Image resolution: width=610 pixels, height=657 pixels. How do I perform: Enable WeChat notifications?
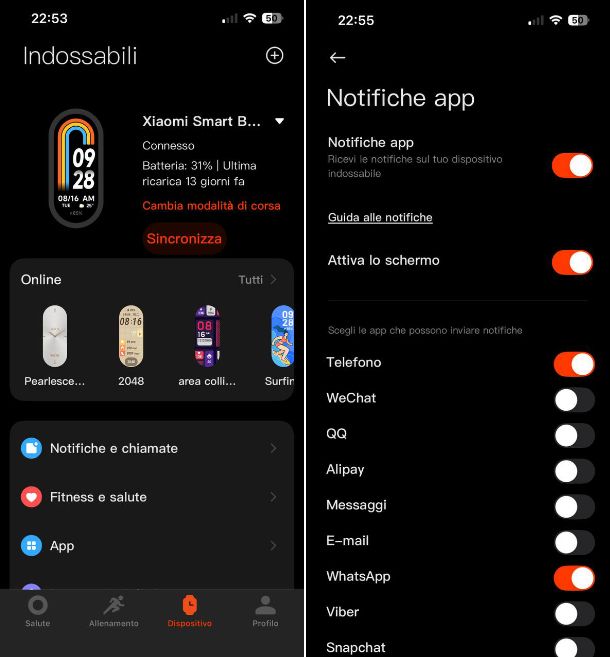pos(574,400)
